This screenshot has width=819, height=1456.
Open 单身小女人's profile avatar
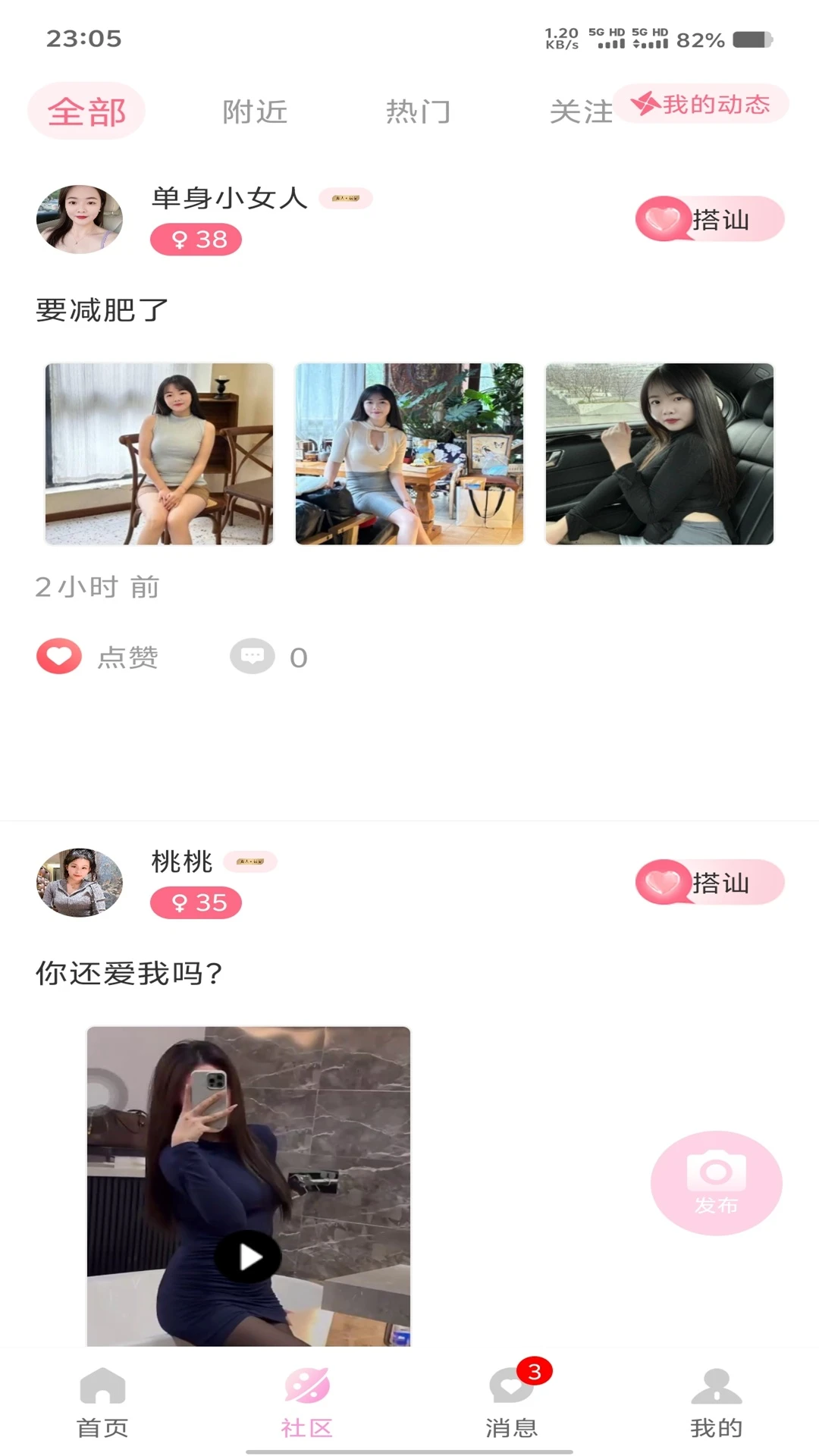point(80,219)
